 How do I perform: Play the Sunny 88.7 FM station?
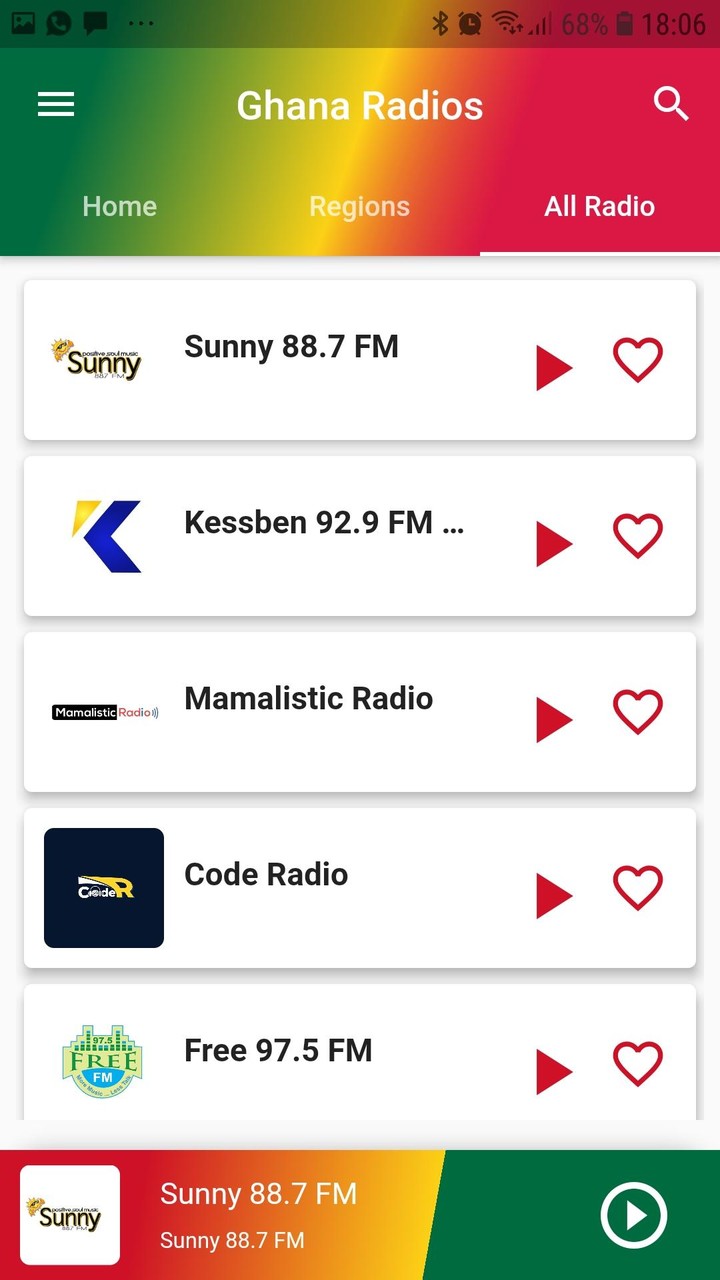pyautogui.click(x=554, y=367)
